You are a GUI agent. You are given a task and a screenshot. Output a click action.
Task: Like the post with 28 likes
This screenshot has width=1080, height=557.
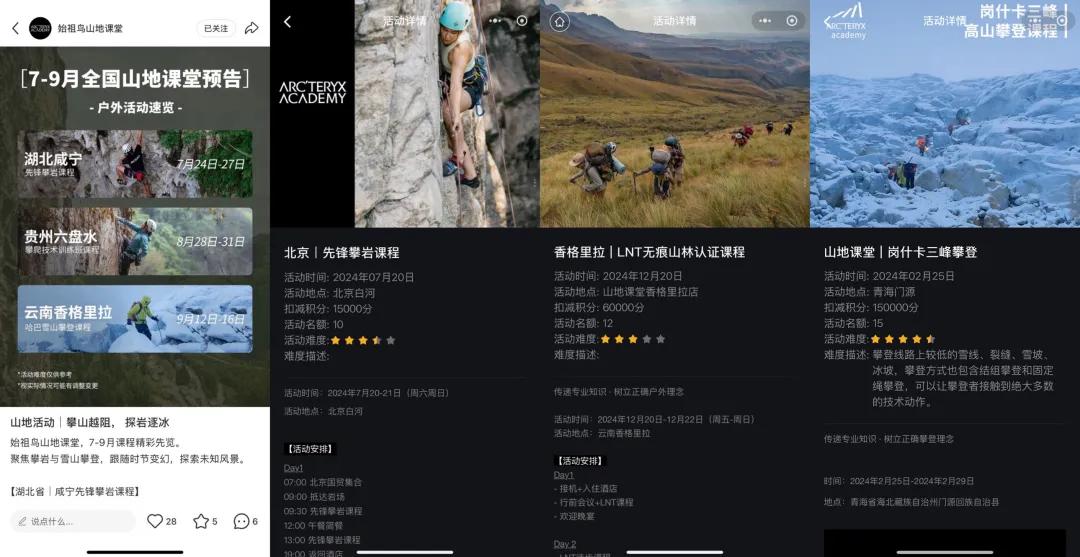[x=155, y=521]
